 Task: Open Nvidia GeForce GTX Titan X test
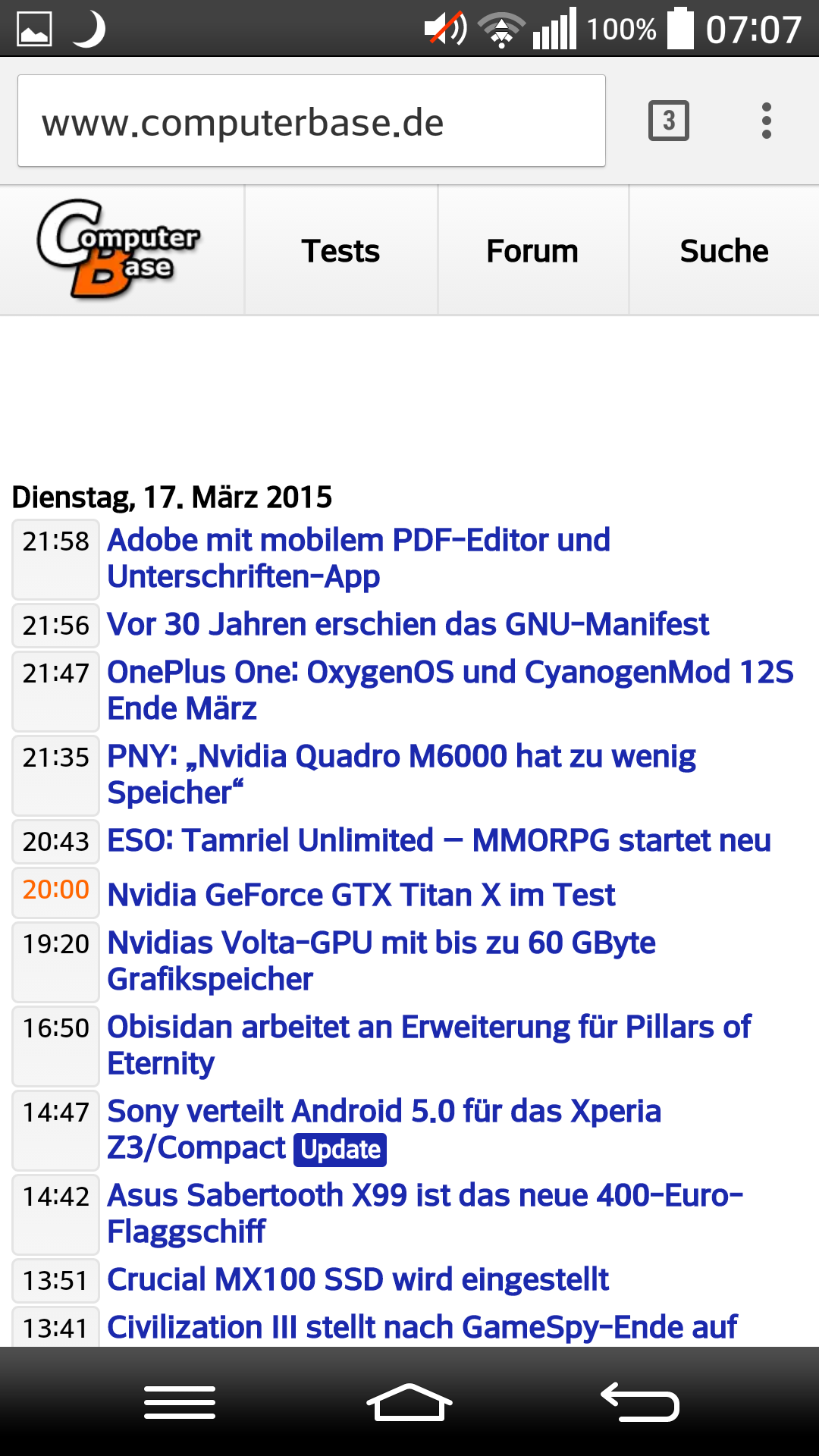(x=361, y=895)
